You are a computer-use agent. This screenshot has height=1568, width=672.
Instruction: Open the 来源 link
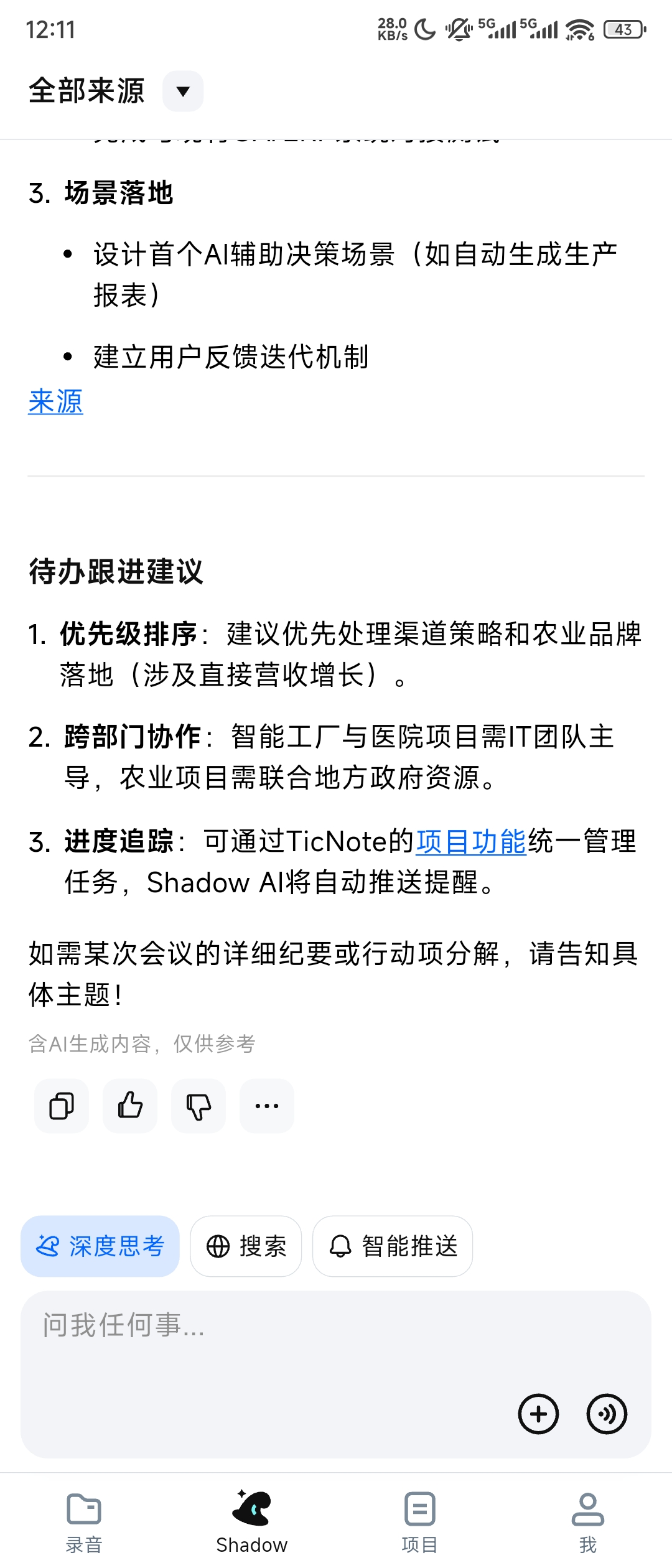[55, 401]
